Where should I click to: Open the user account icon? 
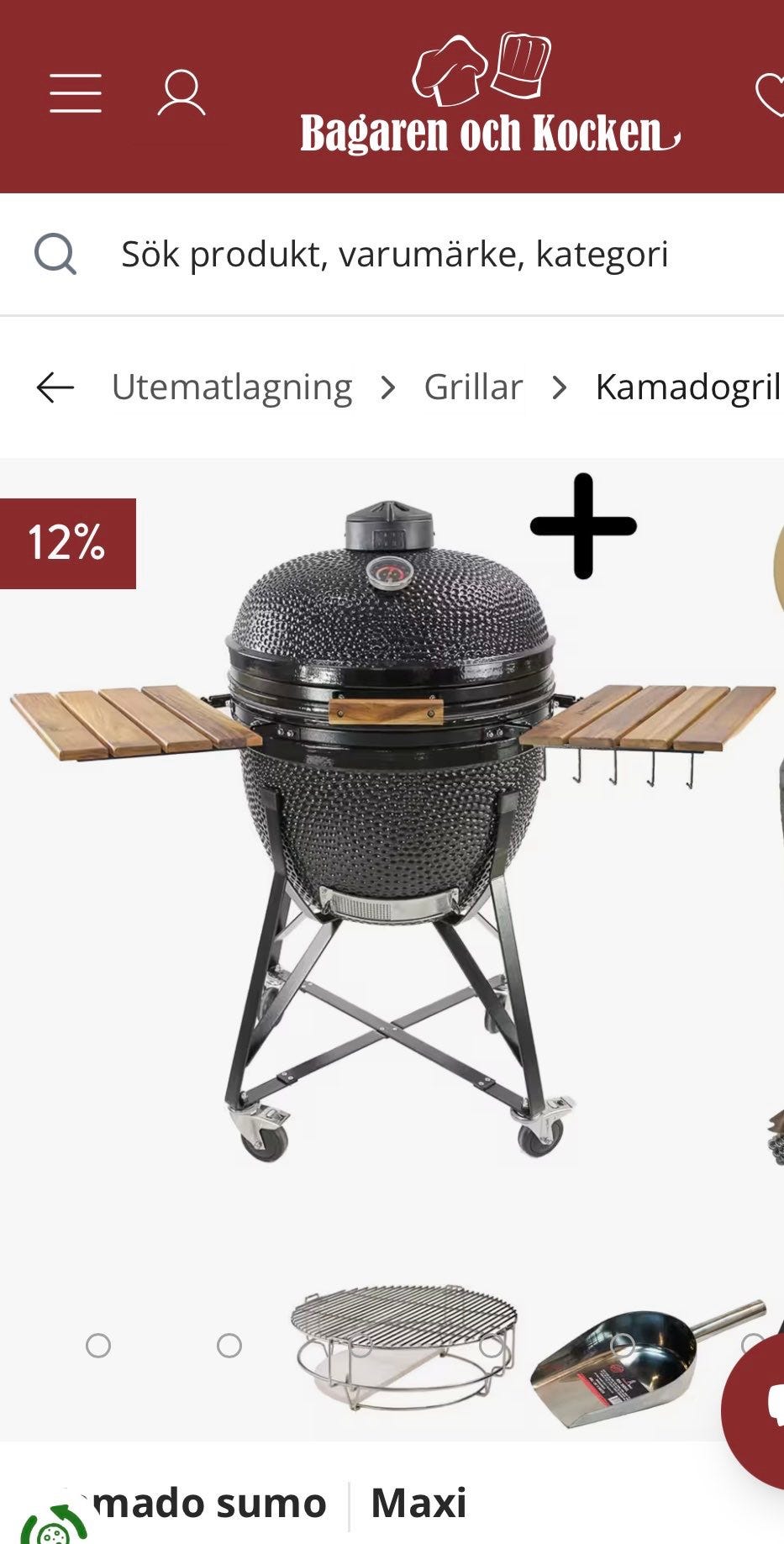click(182, 92)
